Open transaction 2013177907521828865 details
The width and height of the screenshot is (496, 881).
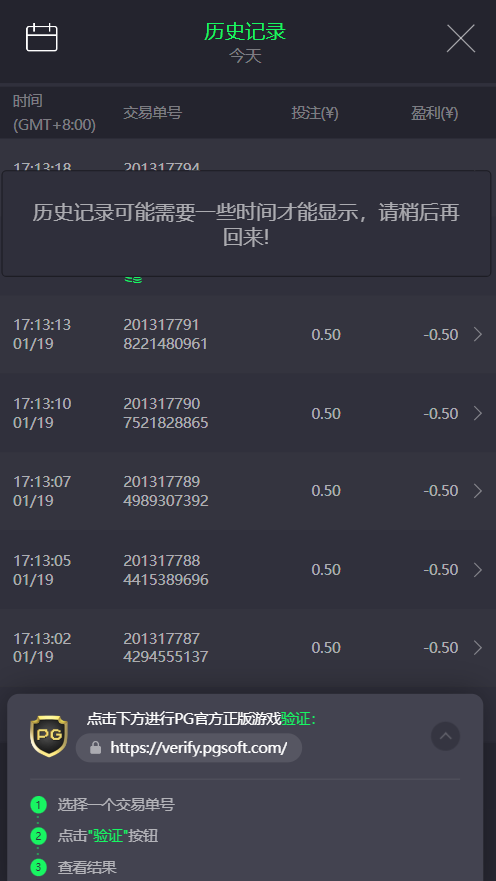[248, 413]
